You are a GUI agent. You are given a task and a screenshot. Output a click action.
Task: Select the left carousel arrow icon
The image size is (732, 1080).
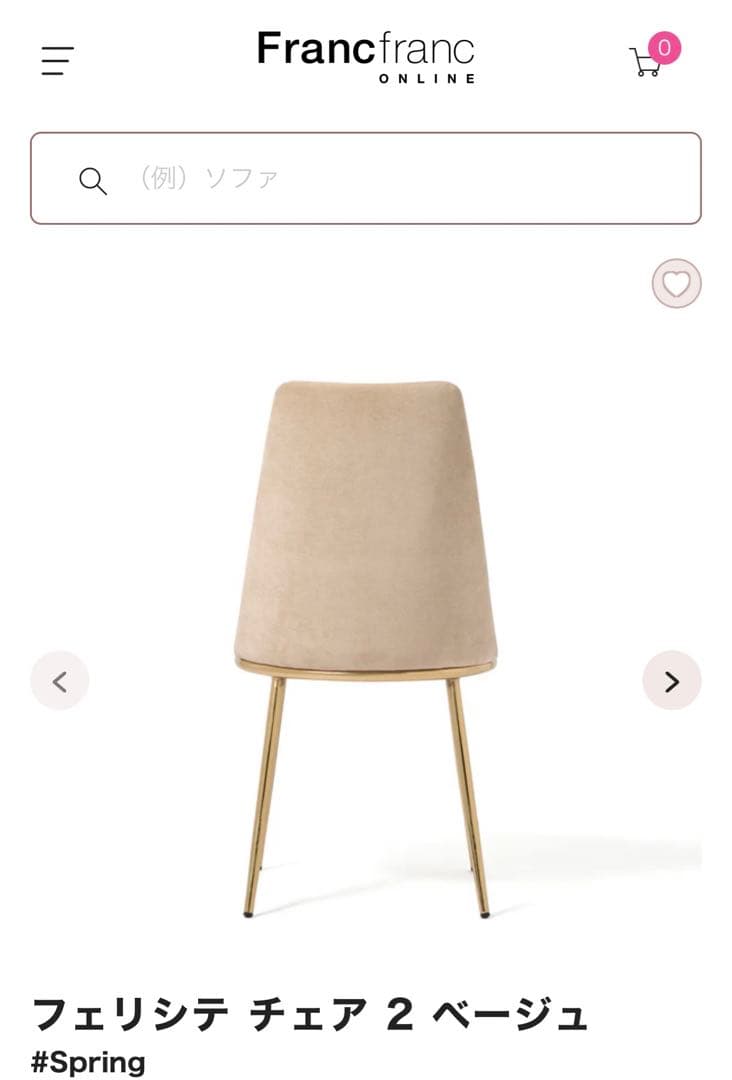60,680
